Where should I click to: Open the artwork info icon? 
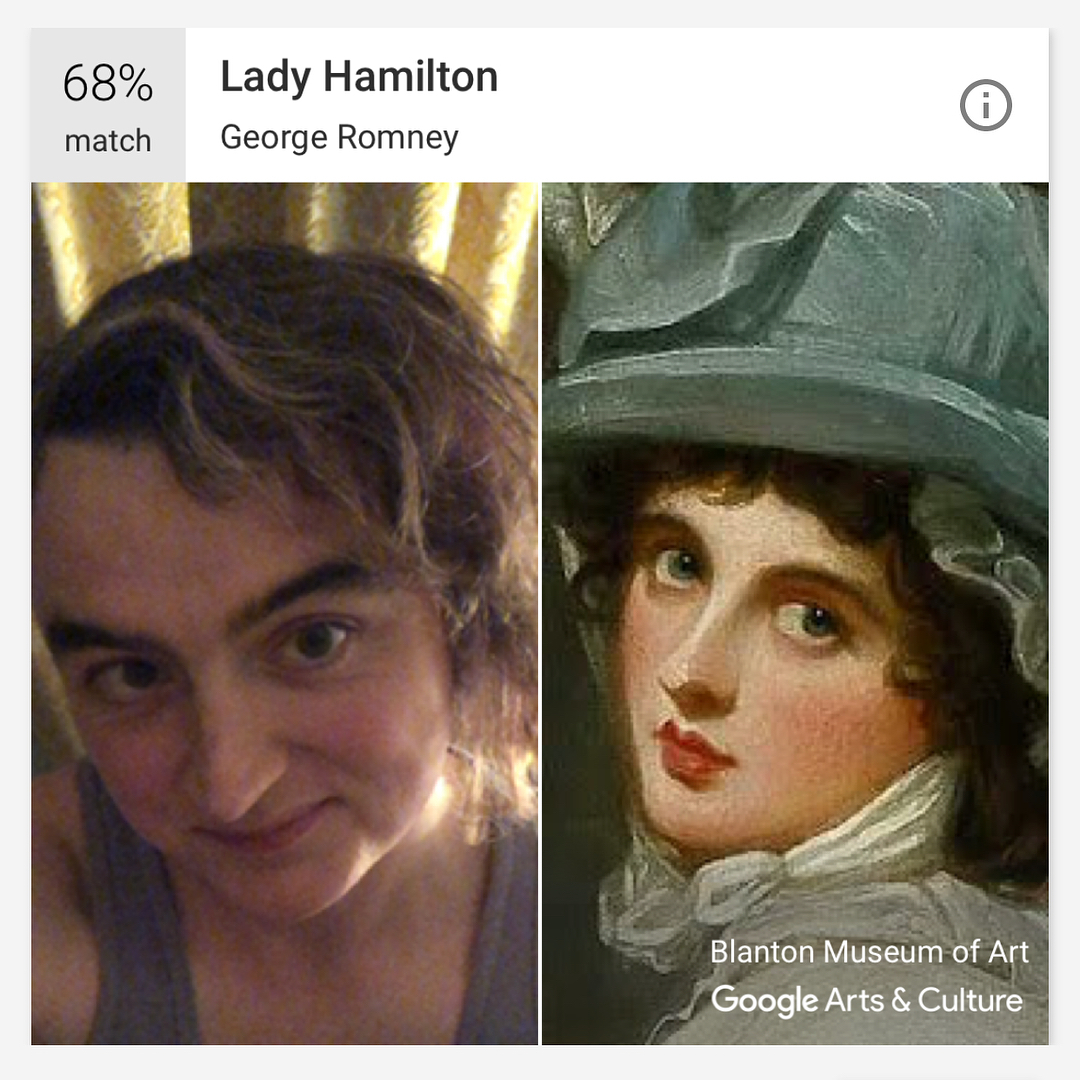click(x=986, y=105)
